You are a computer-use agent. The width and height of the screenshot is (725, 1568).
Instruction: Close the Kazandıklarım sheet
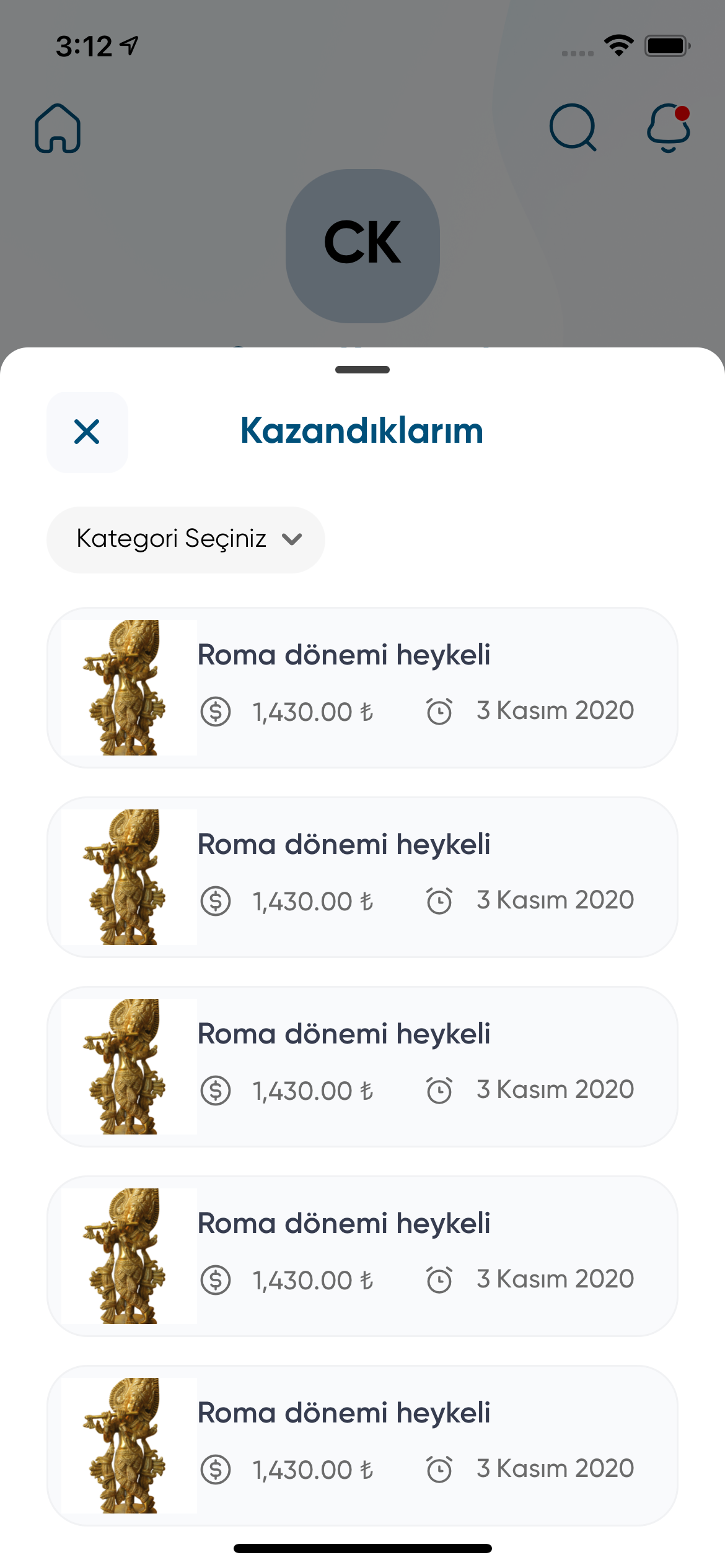87,432
